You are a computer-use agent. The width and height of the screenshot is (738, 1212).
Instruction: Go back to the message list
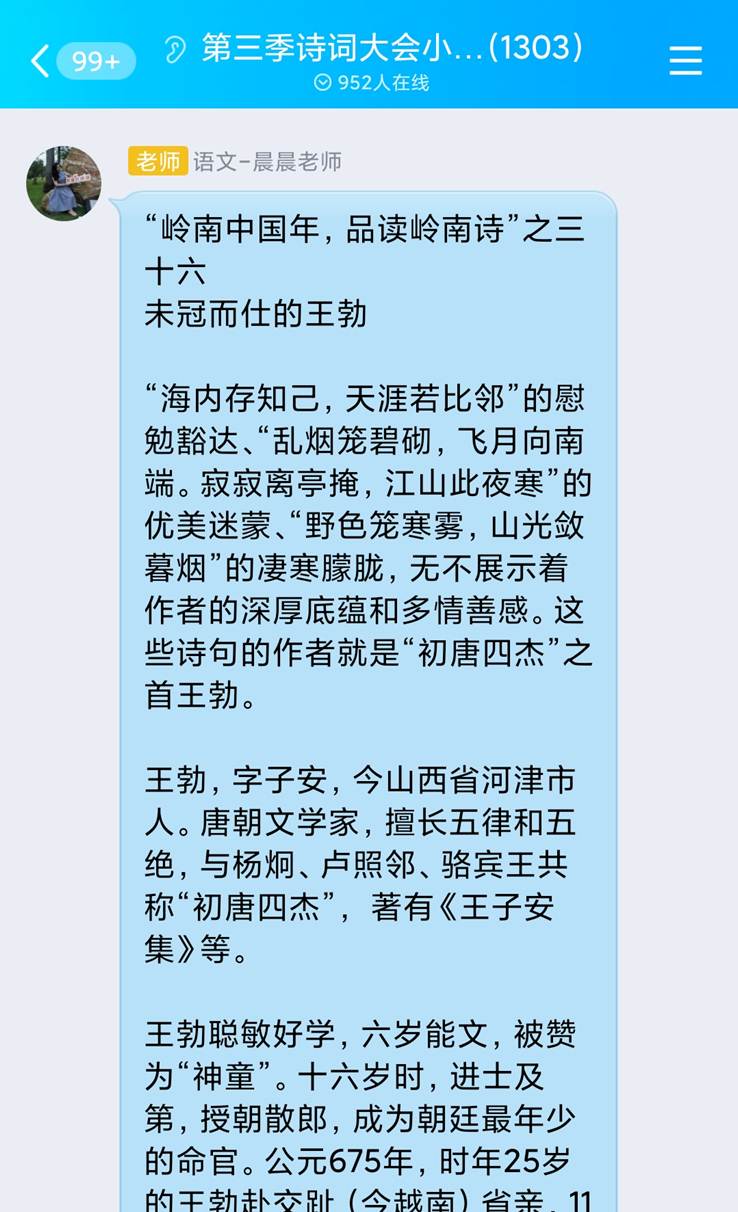pos(40,61)
